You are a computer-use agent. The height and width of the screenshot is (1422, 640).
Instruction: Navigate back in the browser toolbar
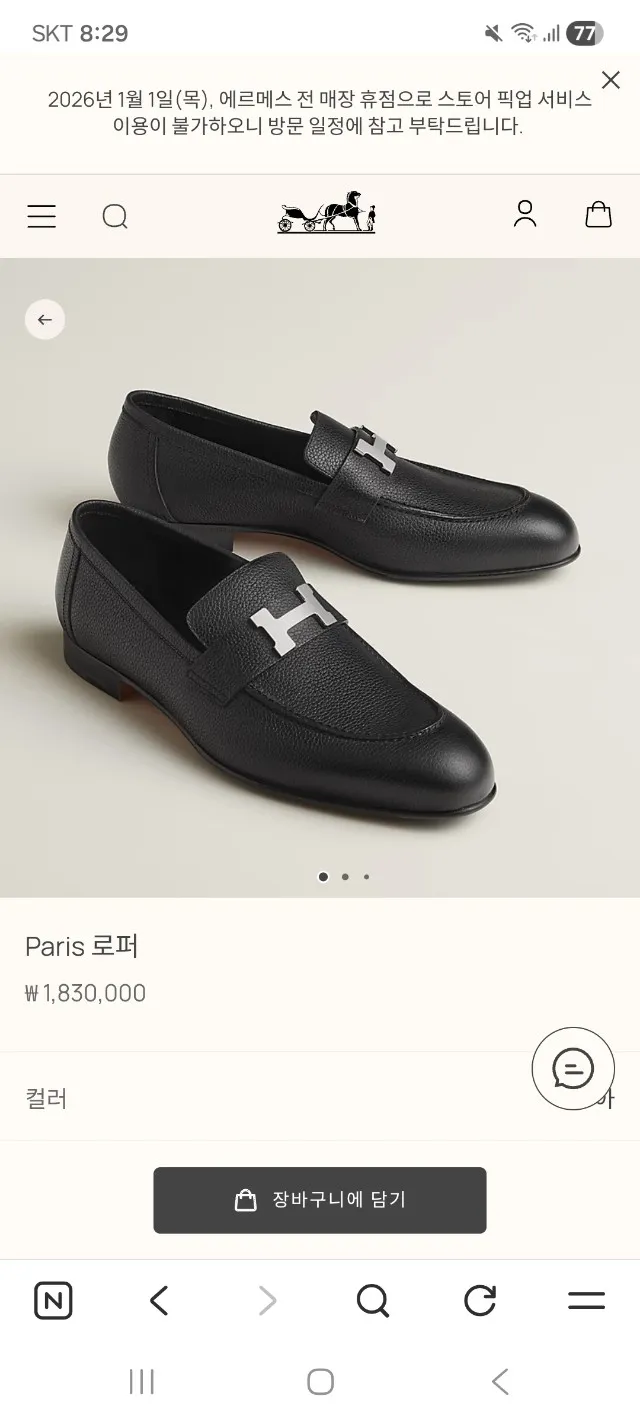tap(159, 1301)
